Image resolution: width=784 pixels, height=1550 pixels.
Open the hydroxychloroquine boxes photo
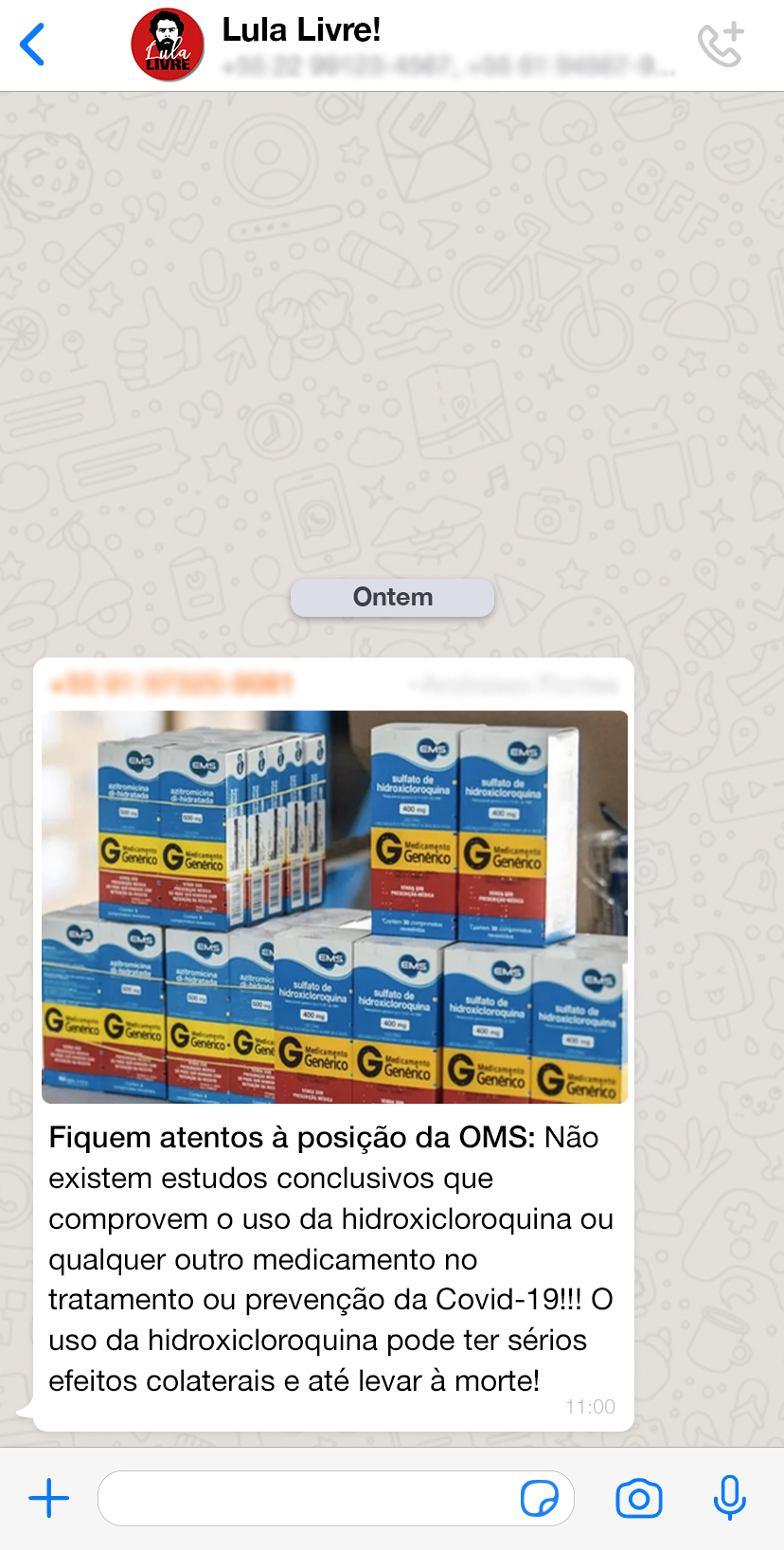tap(334, 907)
